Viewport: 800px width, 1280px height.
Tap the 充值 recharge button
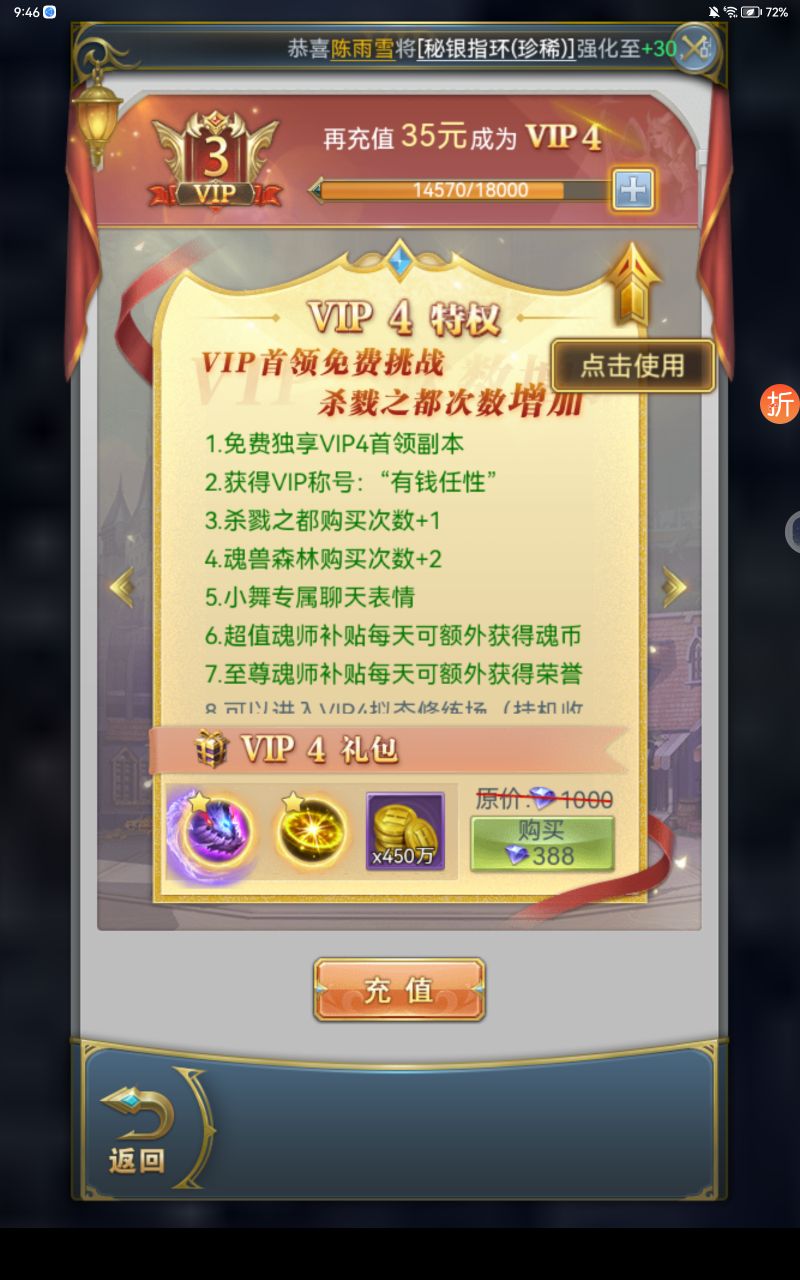click(399, 990)
